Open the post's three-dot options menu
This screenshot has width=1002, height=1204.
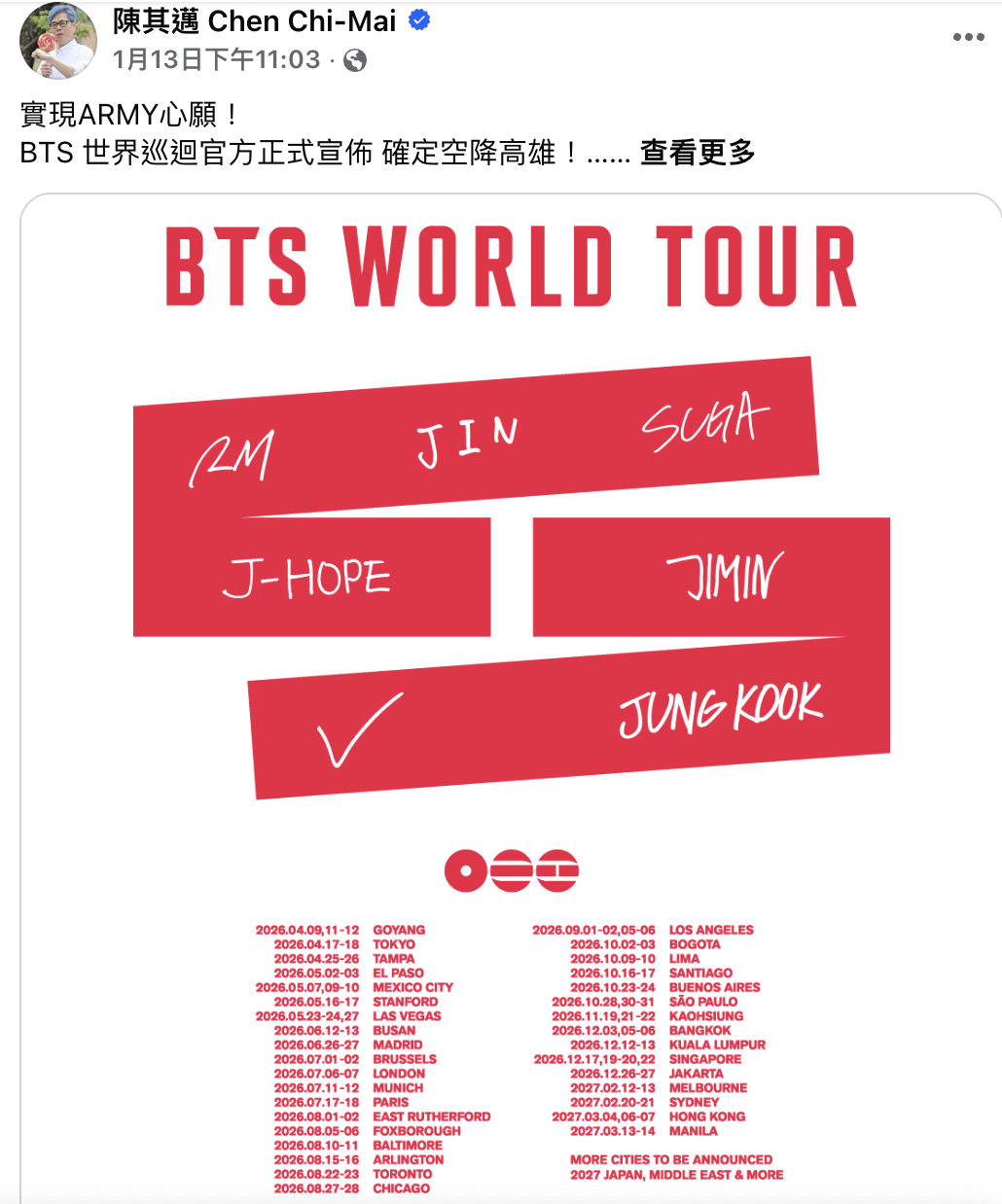coord(968,37)
